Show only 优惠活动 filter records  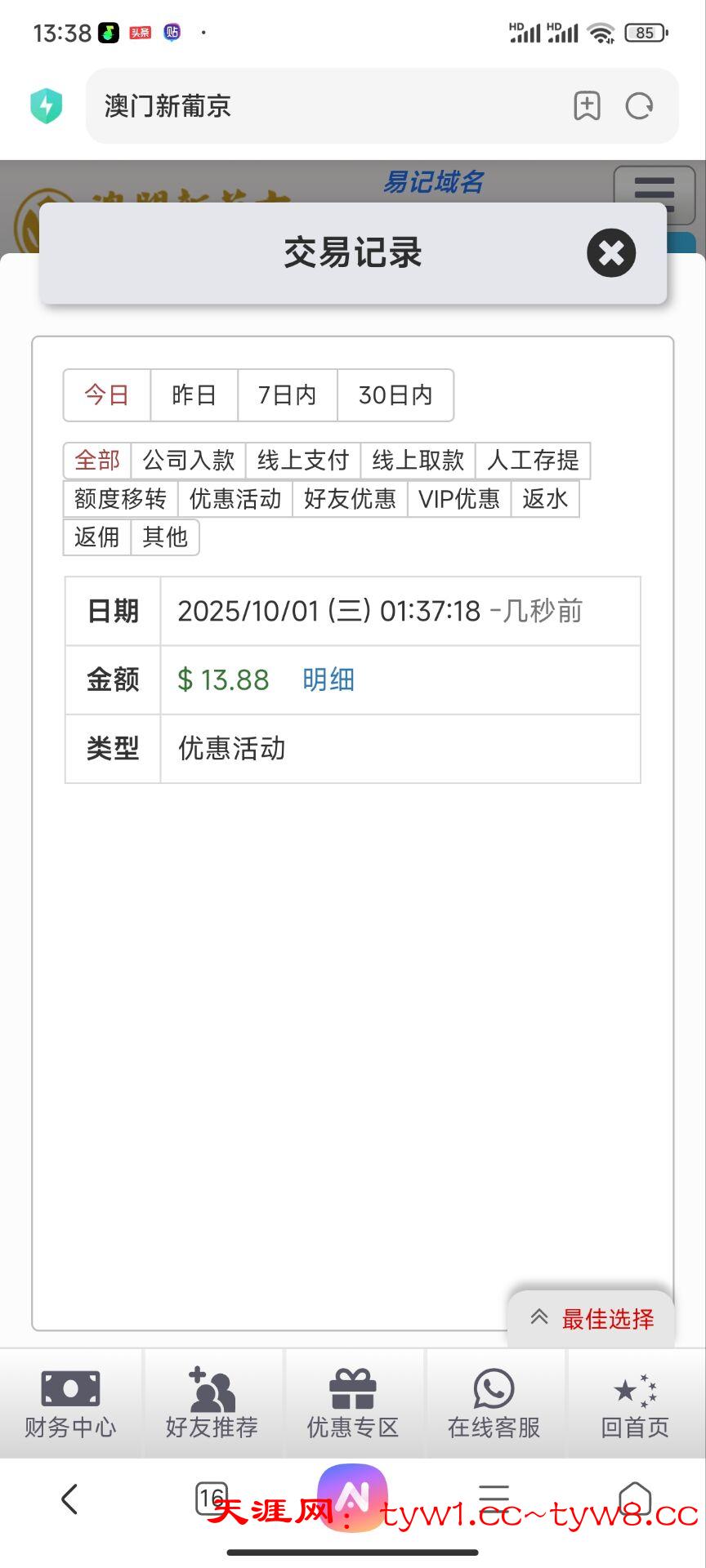coord(235,499)
